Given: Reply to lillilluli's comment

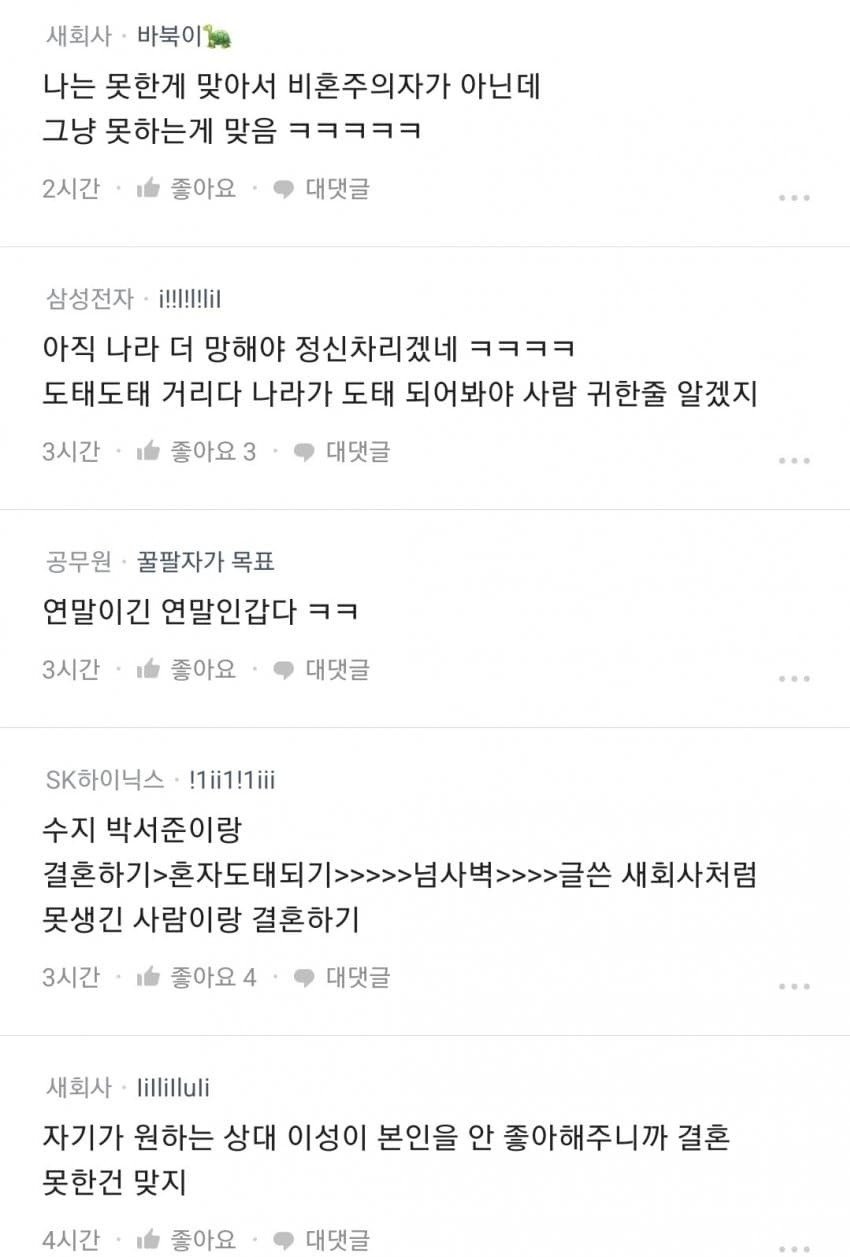Looking at the screenshot, I should coord(322,1240).
